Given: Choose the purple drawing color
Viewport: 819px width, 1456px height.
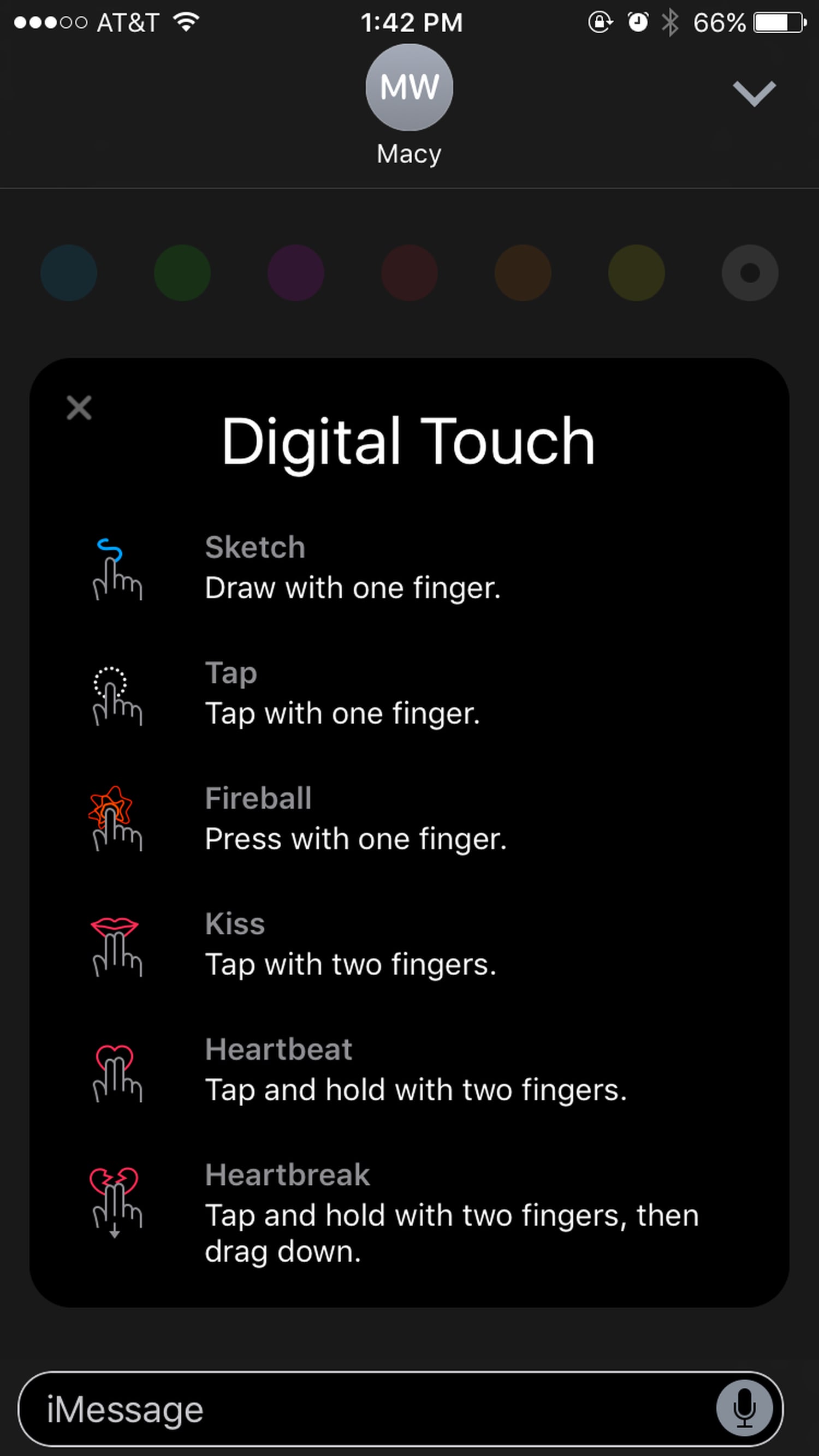Looking at the screenshot, I should coord(296,272).
